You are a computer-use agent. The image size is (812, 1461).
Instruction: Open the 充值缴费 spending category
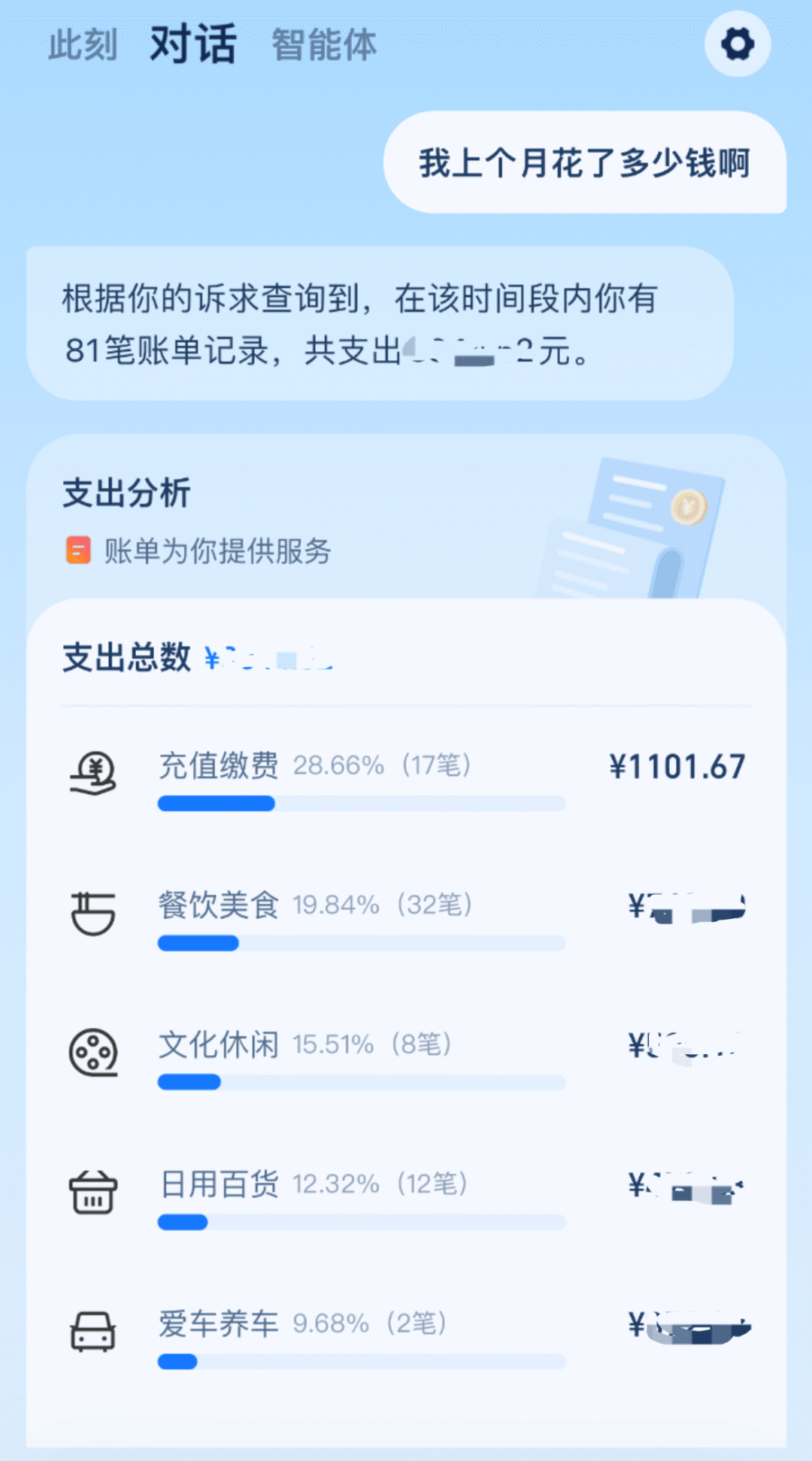tap(406, 778)
